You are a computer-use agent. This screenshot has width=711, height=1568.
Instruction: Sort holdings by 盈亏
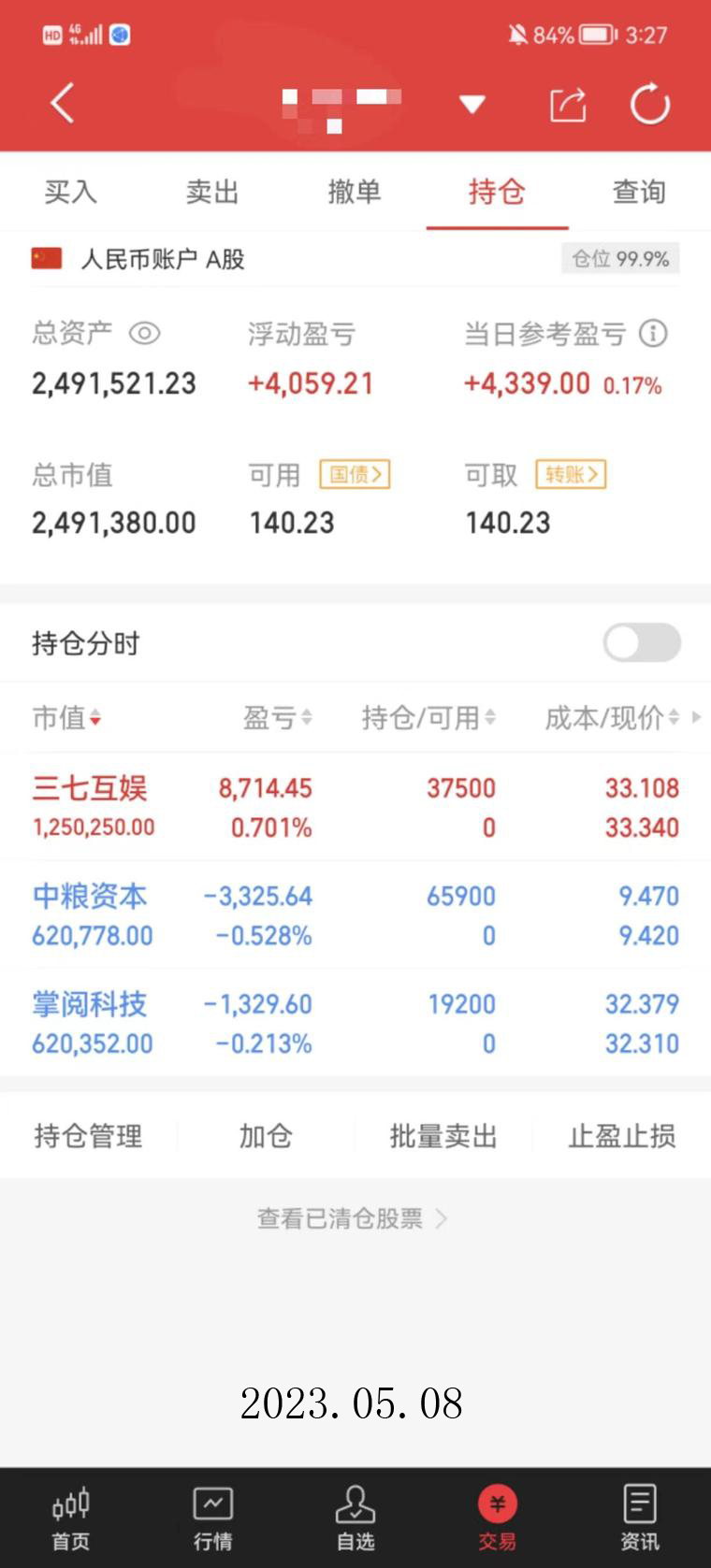[277, 718]
